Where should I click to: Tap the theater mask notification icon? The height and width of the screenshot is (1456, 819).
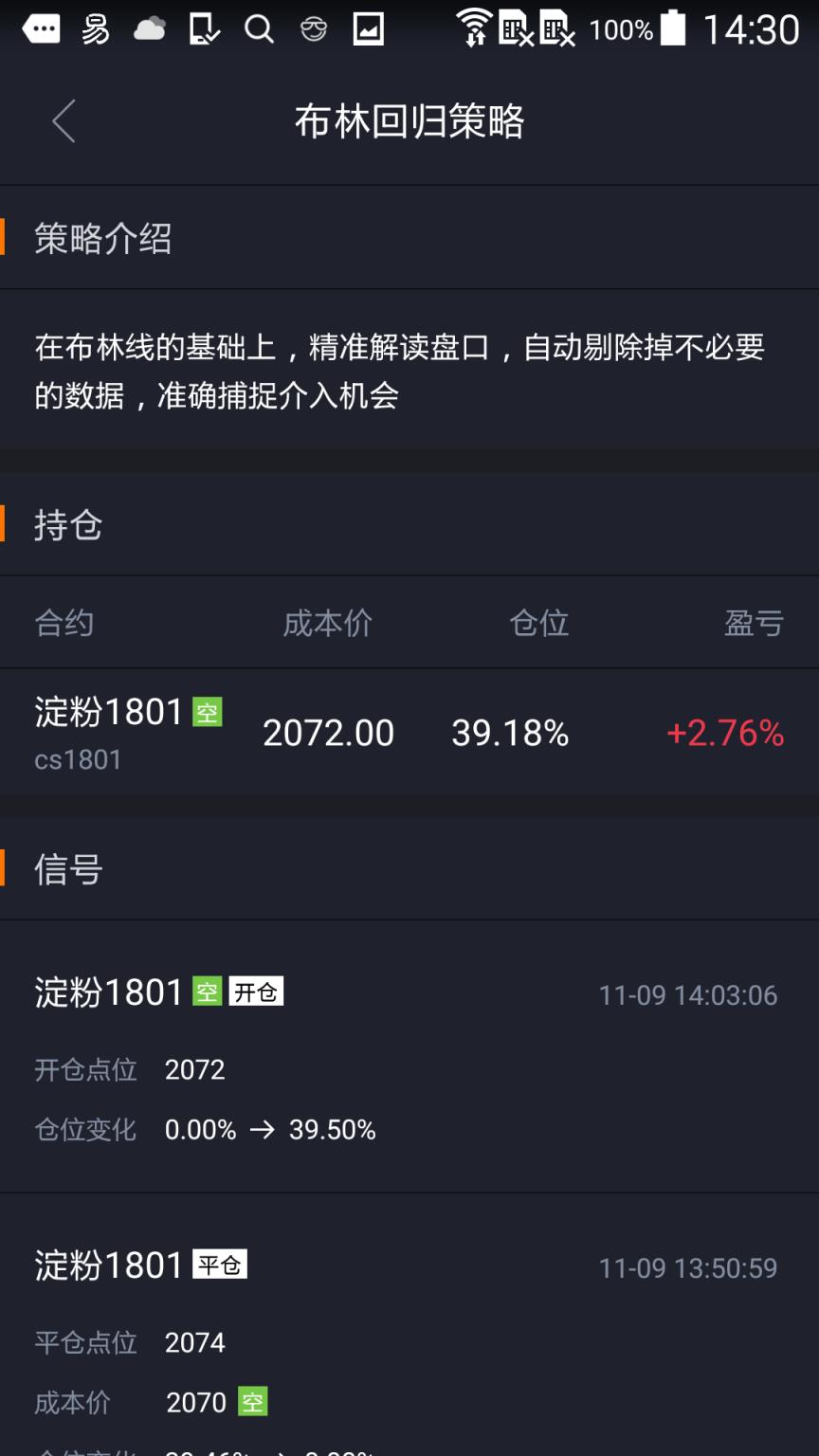[313, 28]
